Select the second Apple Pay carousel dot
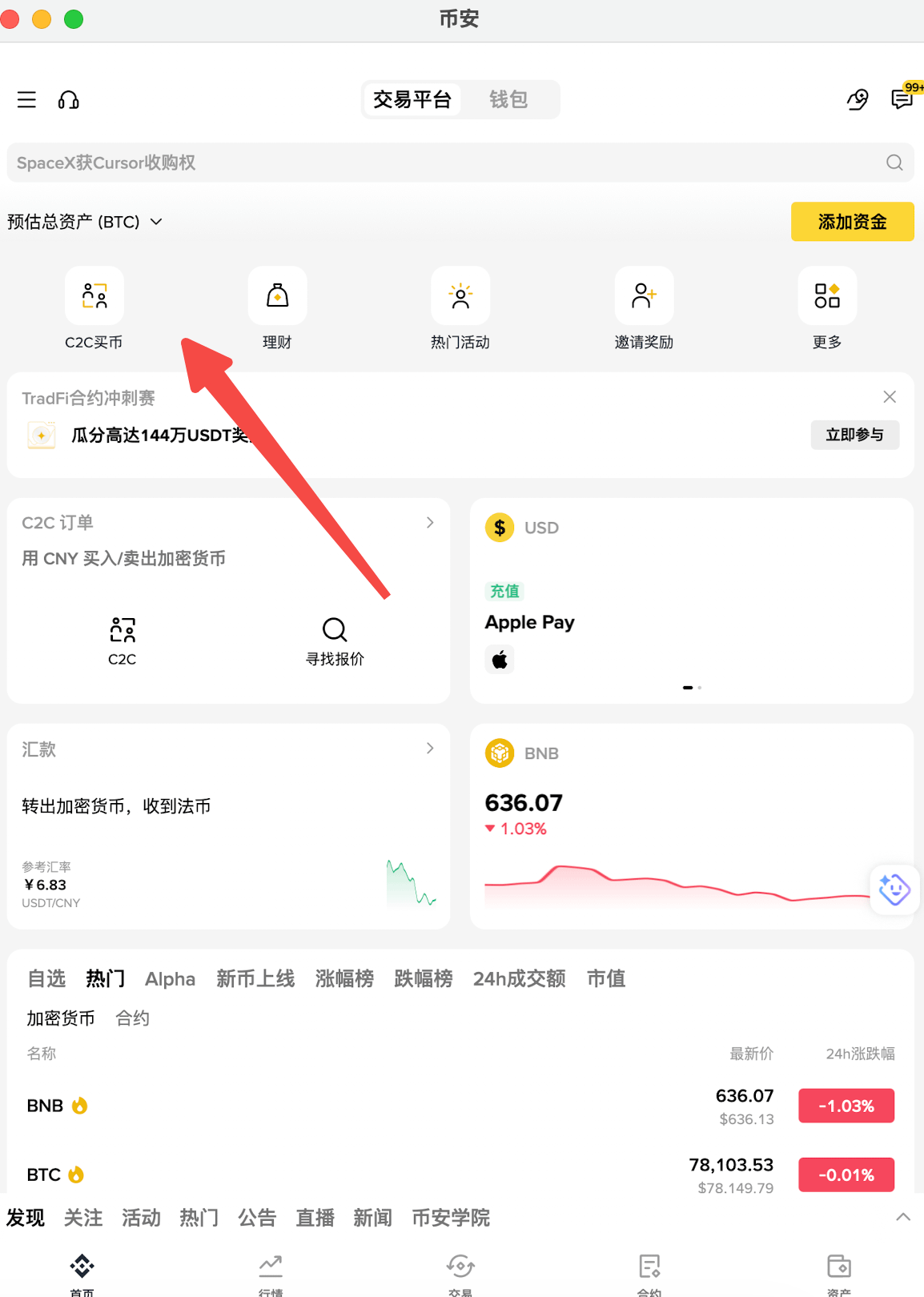Image resolution: width=924 pixels, height=1297 pixels. click(x=700, y=687)
